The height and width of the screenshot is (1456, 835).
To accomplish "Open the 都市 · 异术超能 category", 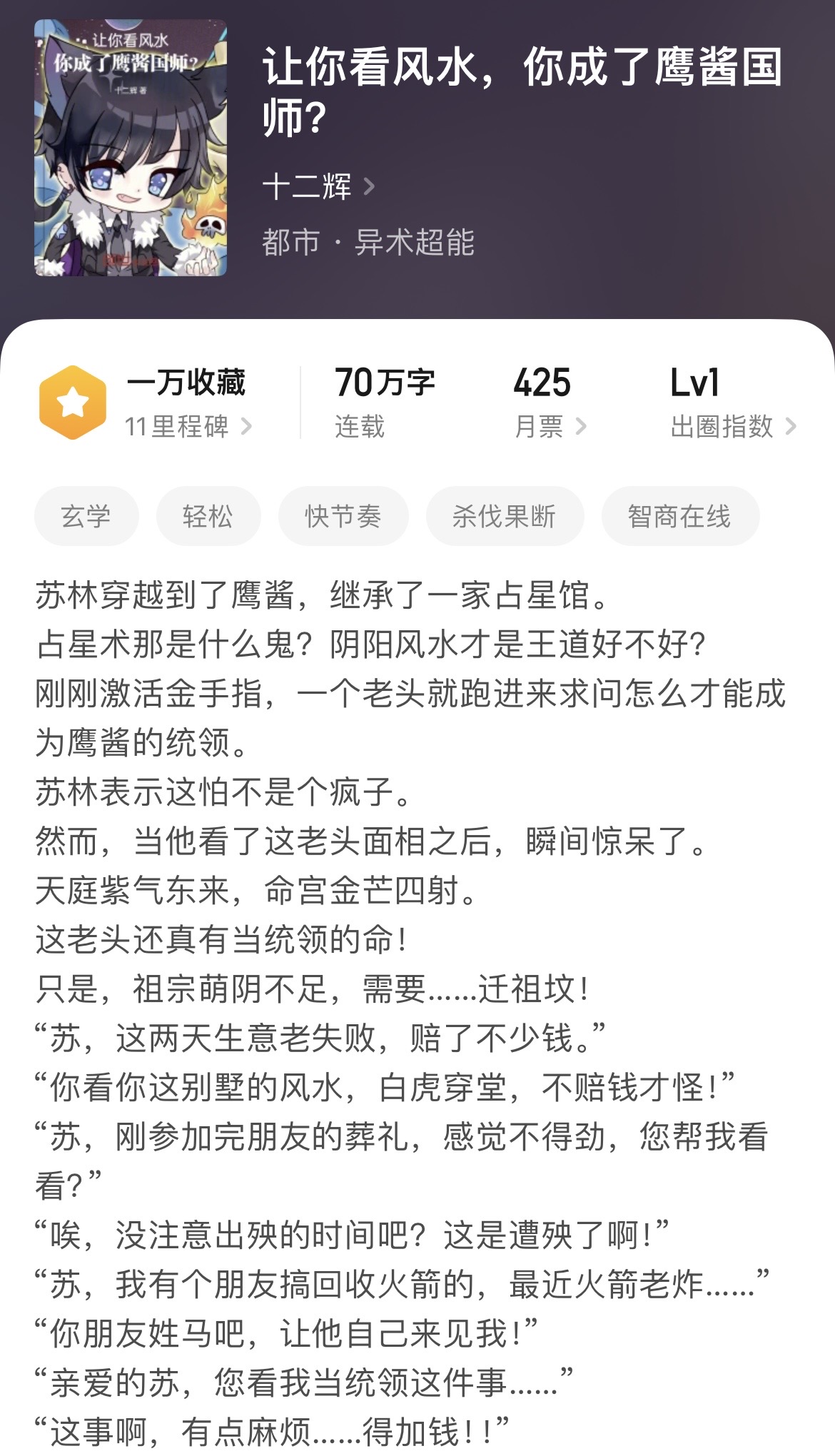I will pyautogui.click(x=368, y=243).
